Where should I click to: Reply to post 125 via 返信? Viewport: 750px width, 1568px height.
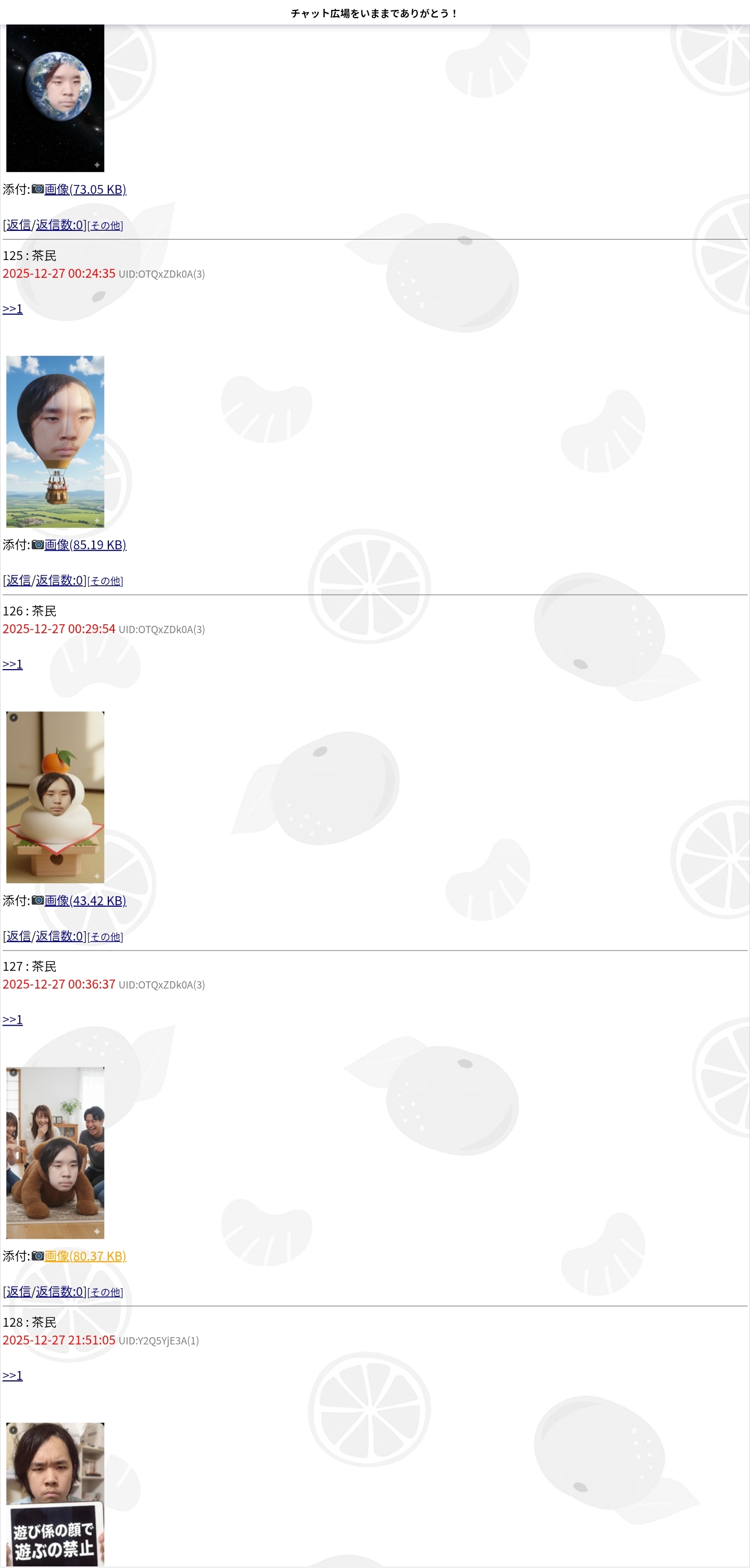(18, 580)
